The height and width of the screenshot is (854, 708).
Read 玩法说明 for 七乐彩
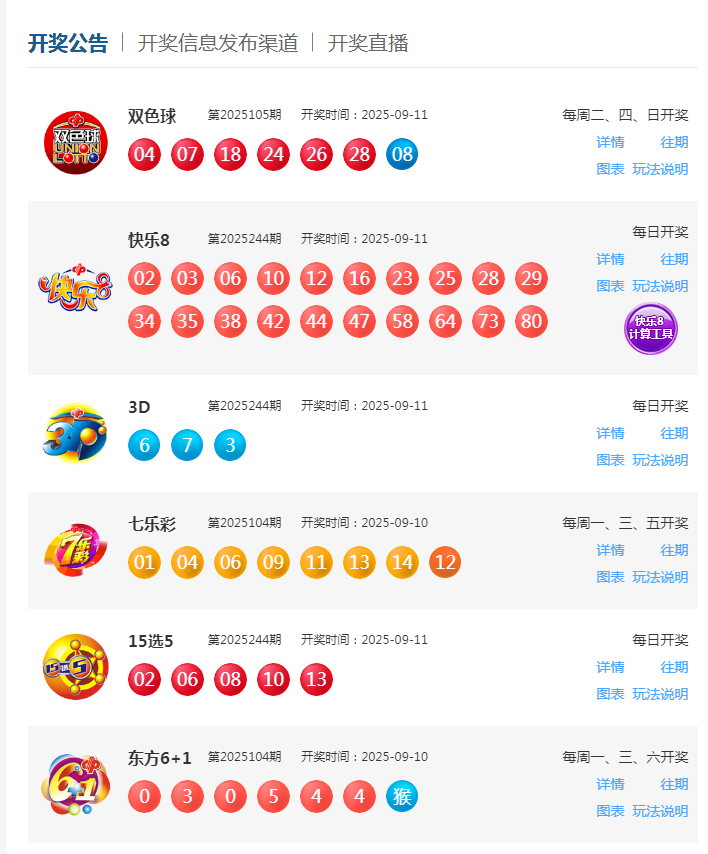pos(660,577)
